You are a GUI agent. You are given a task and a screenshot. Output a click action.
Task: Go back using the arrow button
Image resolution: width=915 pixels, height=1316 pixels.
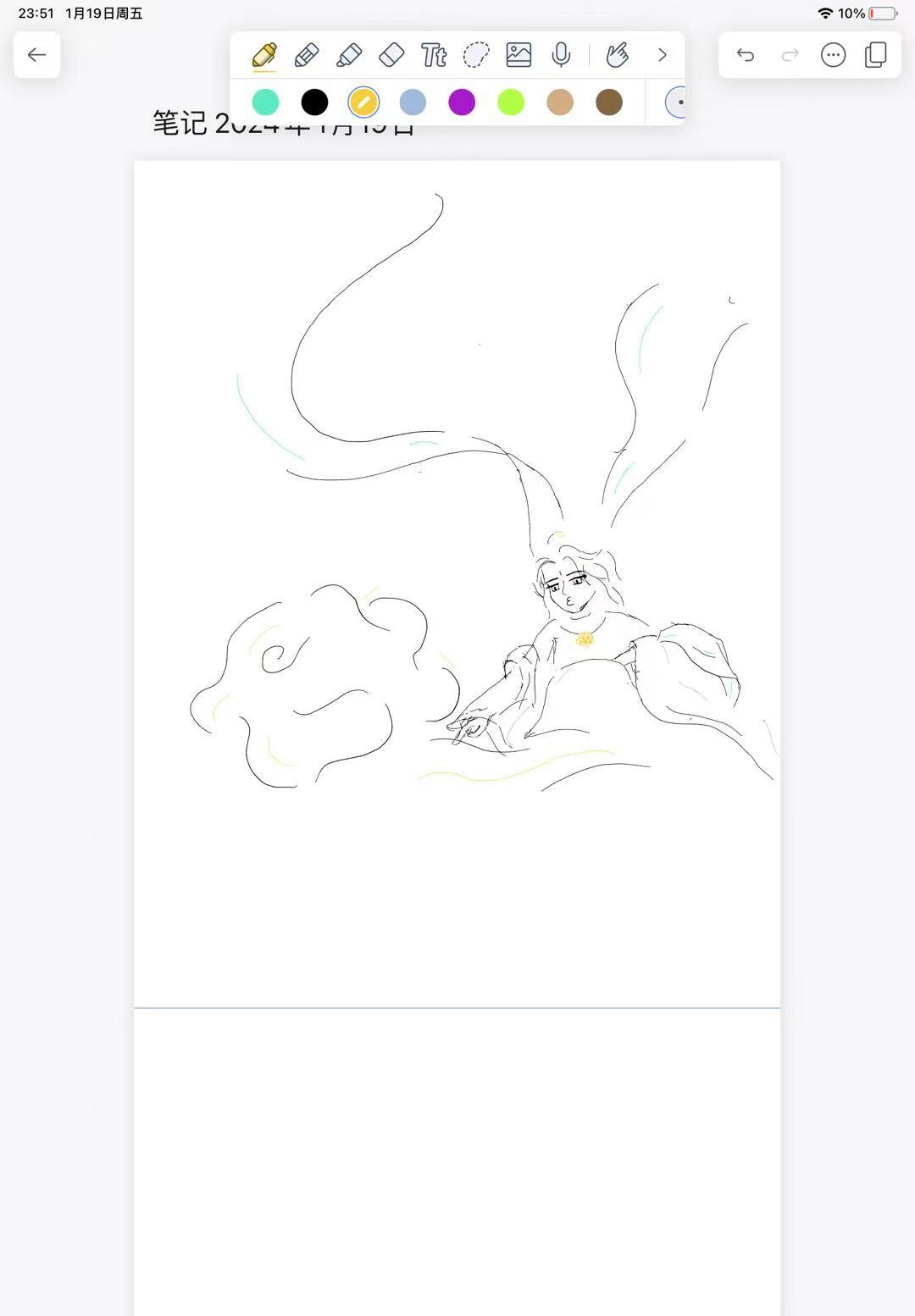pos(36,55)
